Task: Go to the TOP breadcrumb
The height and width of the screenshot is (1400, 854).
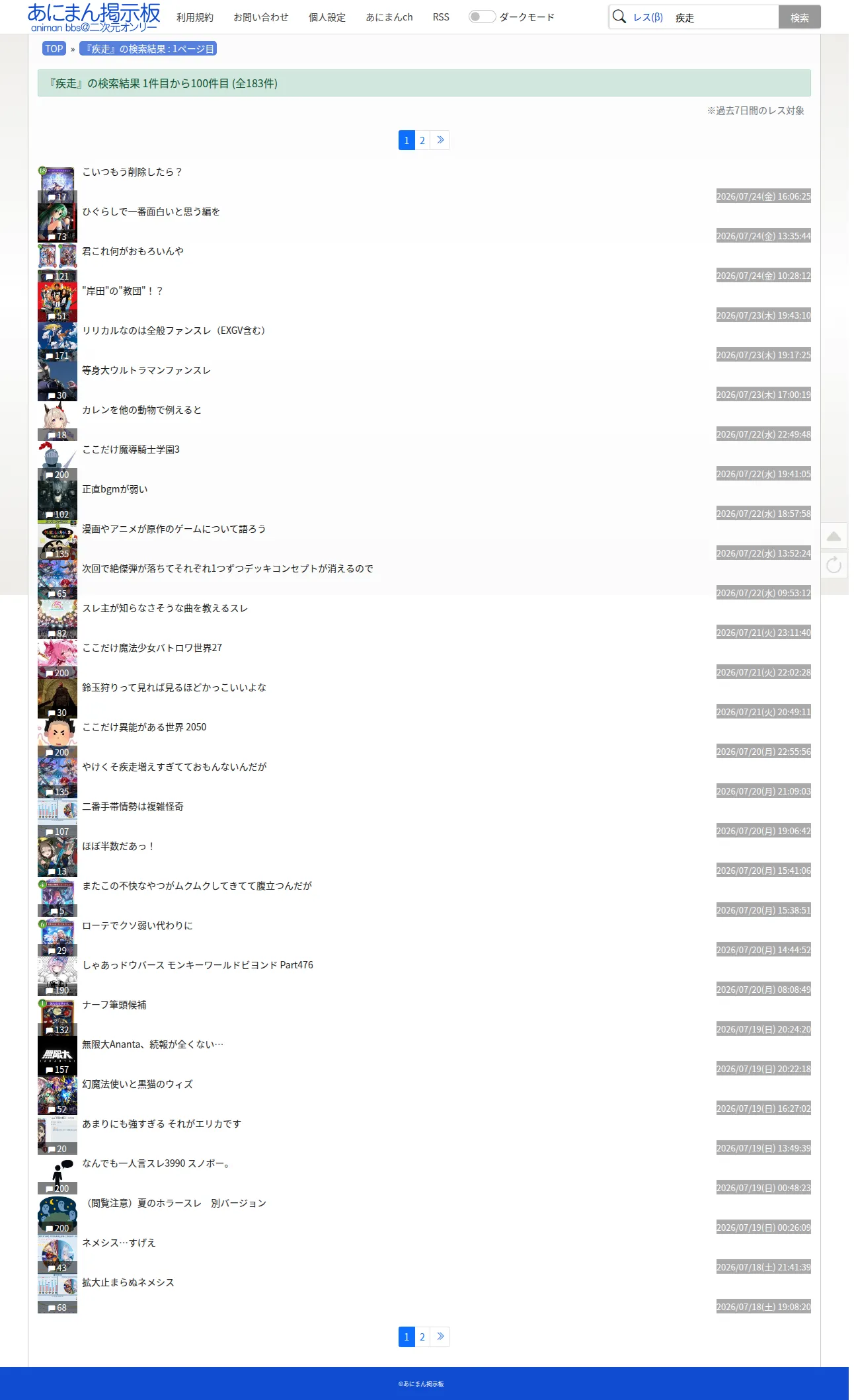Action: (x=54, y=49)
